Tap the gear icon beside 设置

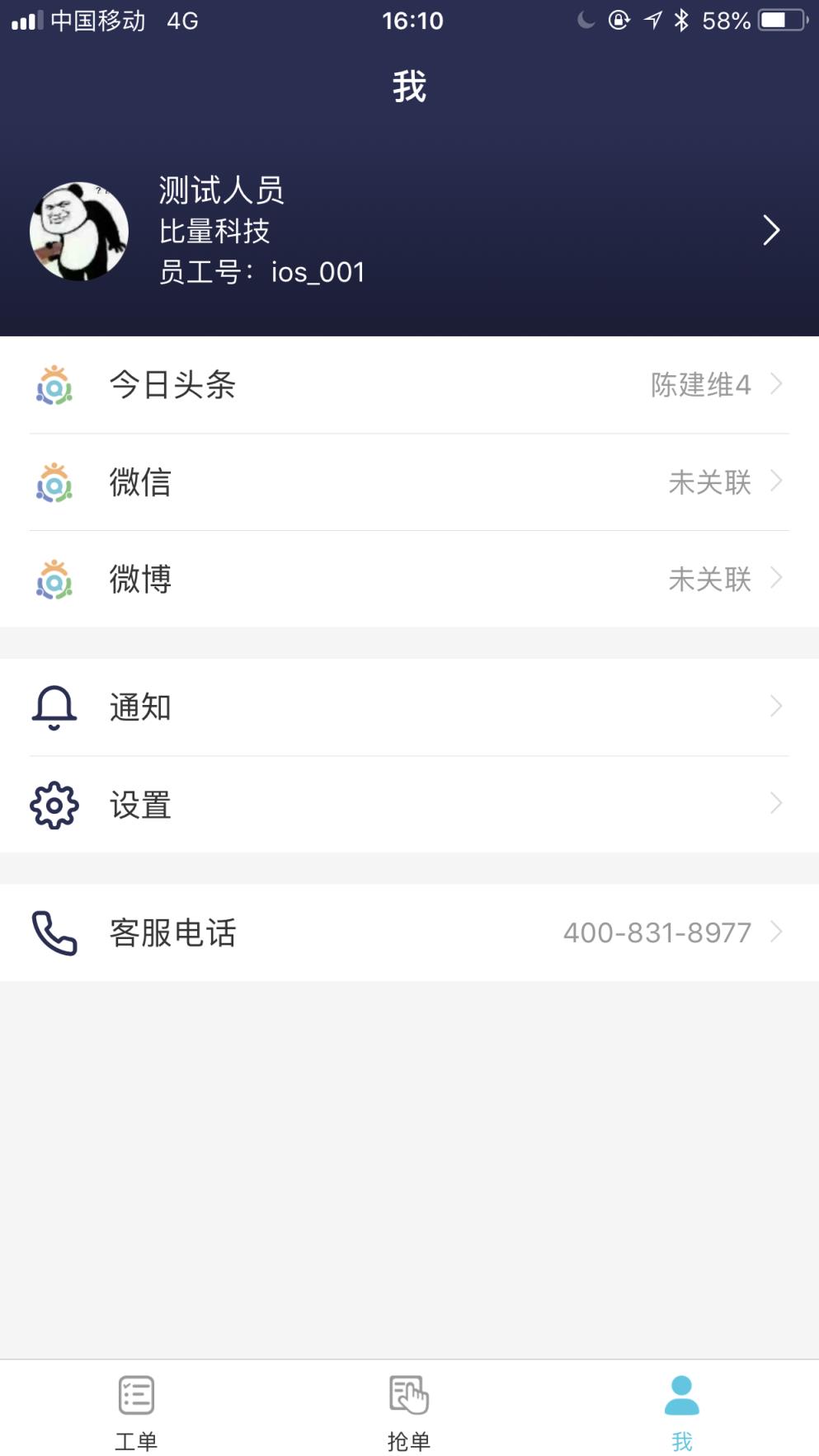pyautogui.click(x=53, y=804)
